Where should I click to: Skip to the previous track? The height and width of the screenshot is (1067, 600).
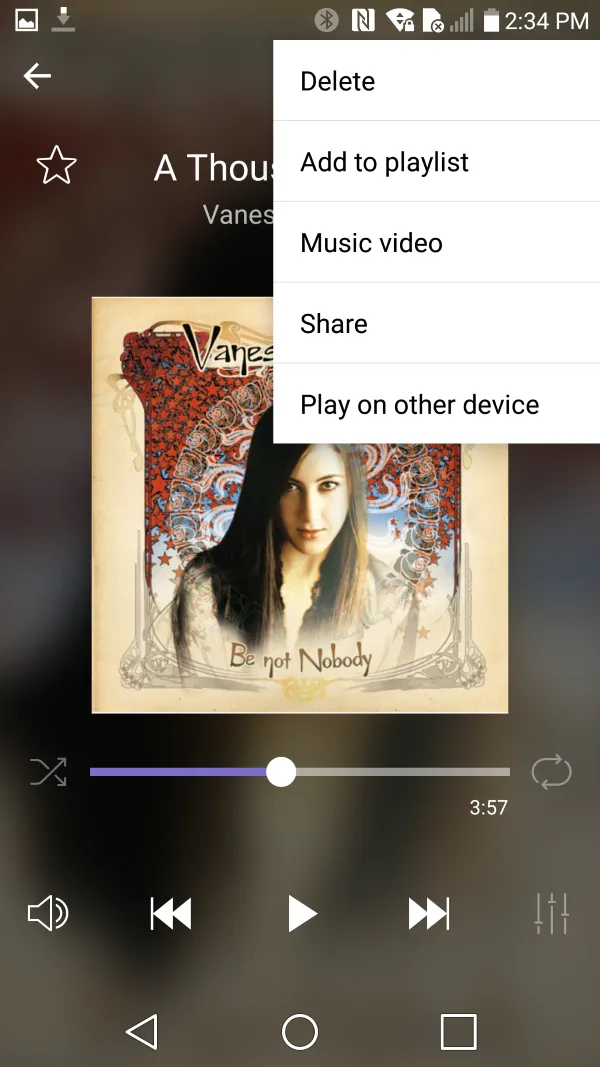(171, 913)
